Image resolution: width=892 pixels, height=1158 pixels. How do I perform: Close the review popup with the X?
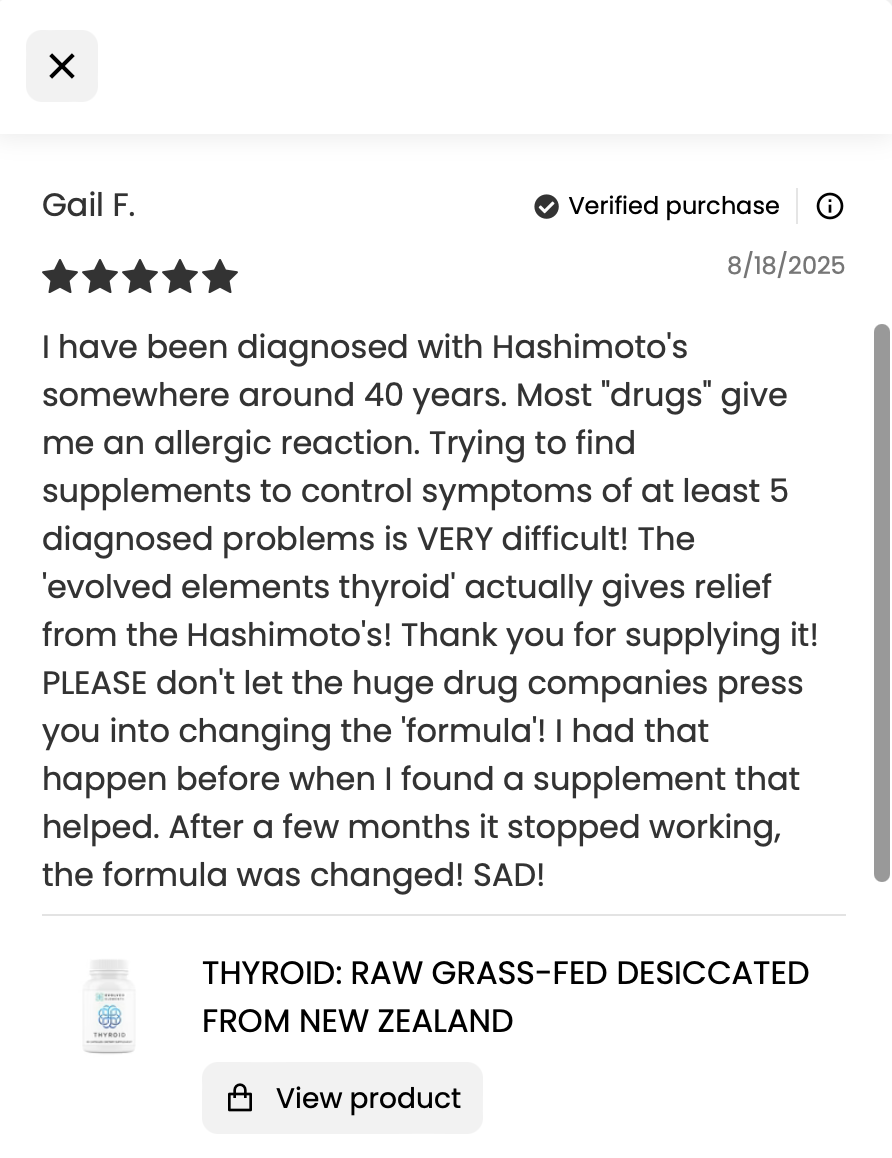61,65
